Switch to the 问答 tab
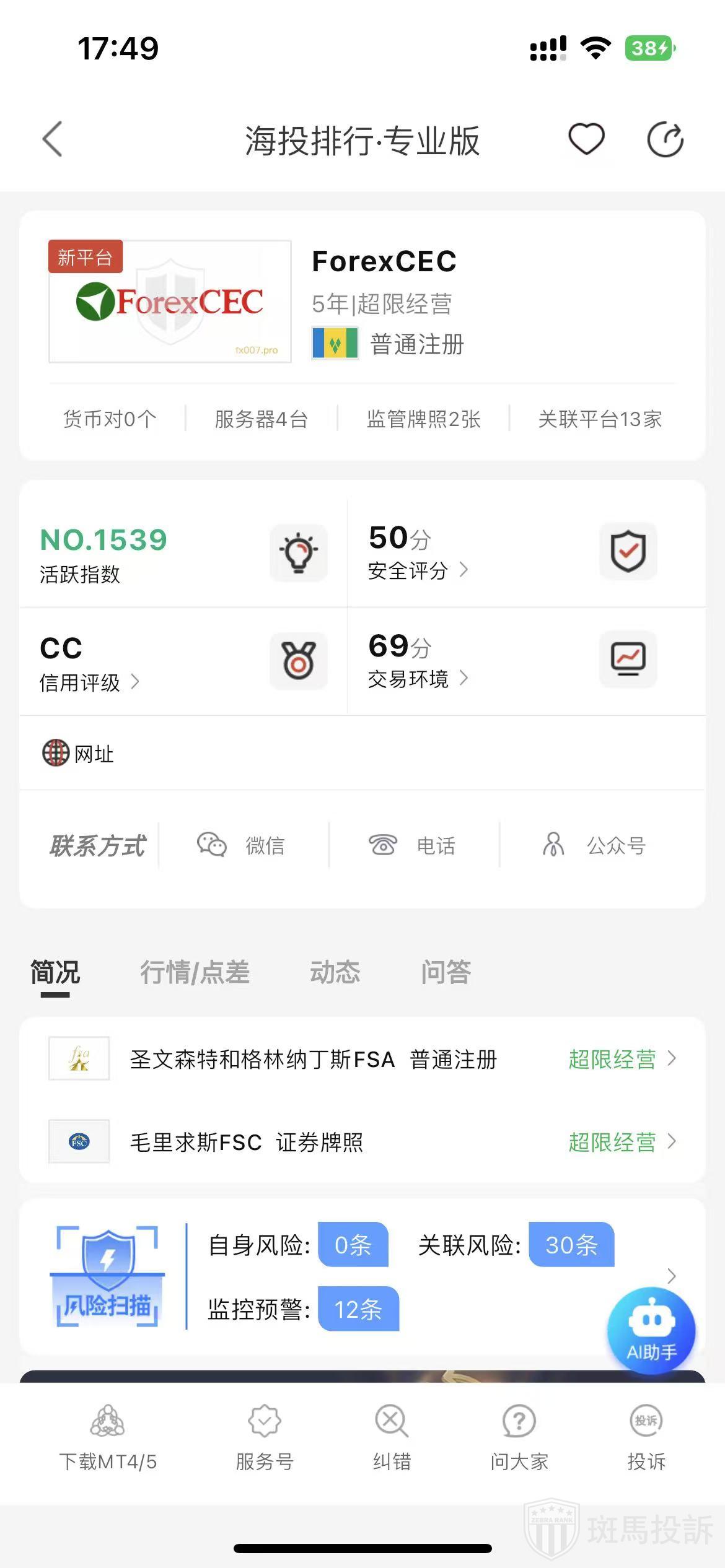The height and width of the screenshot is (1568, 725). tap(446, 972)
